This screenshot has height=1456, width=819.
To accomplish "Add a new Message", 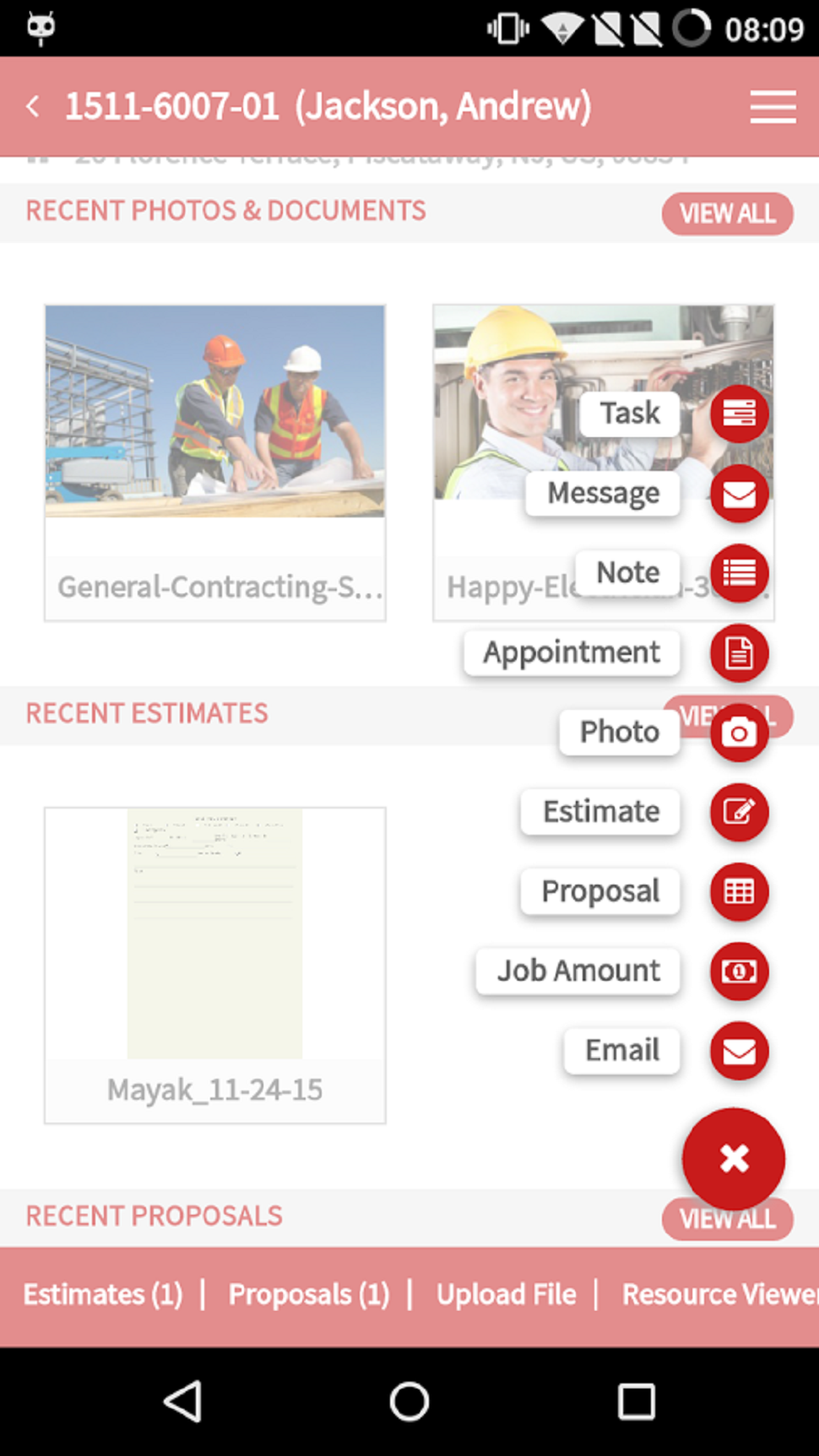I will 739,494.
